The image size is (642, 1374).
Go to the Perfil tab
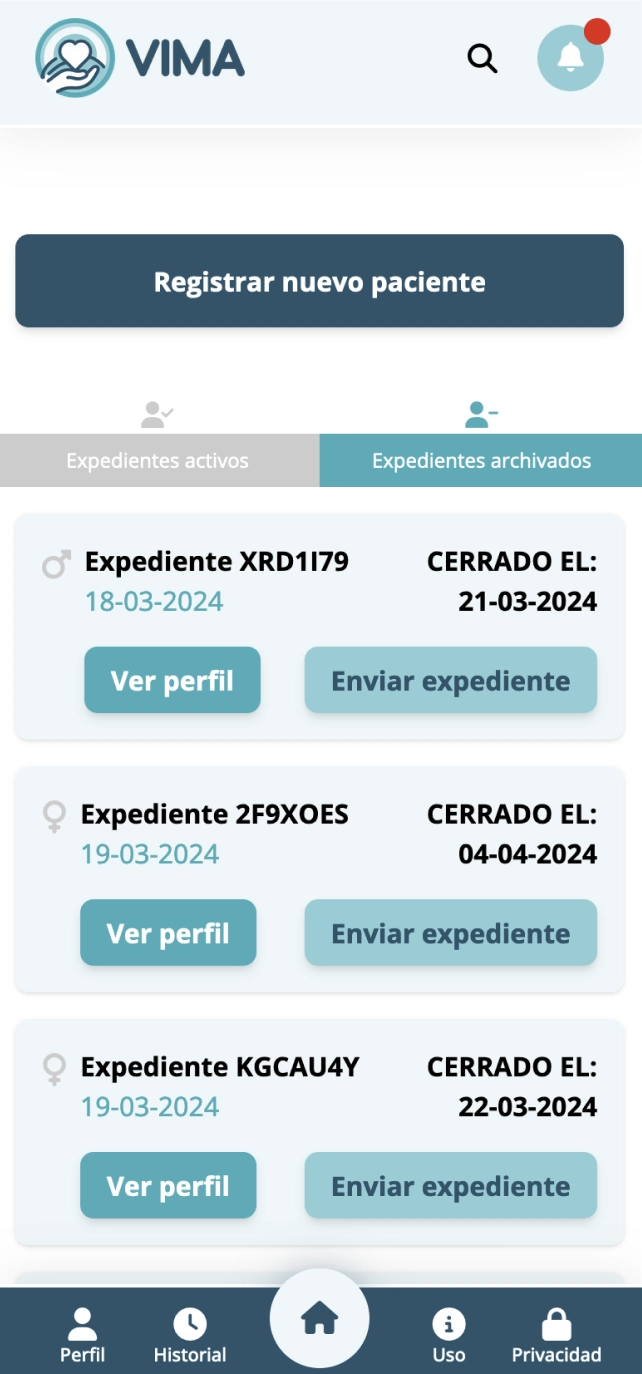click(x=82, y=1335)
